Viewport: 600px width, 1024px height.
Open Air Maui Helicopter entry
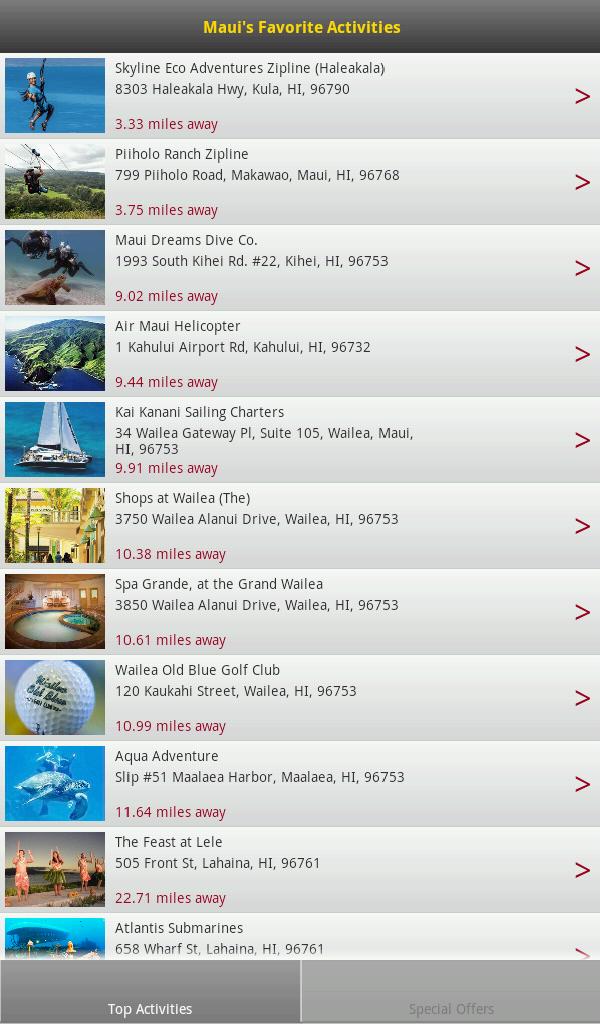tap(300, 354)
